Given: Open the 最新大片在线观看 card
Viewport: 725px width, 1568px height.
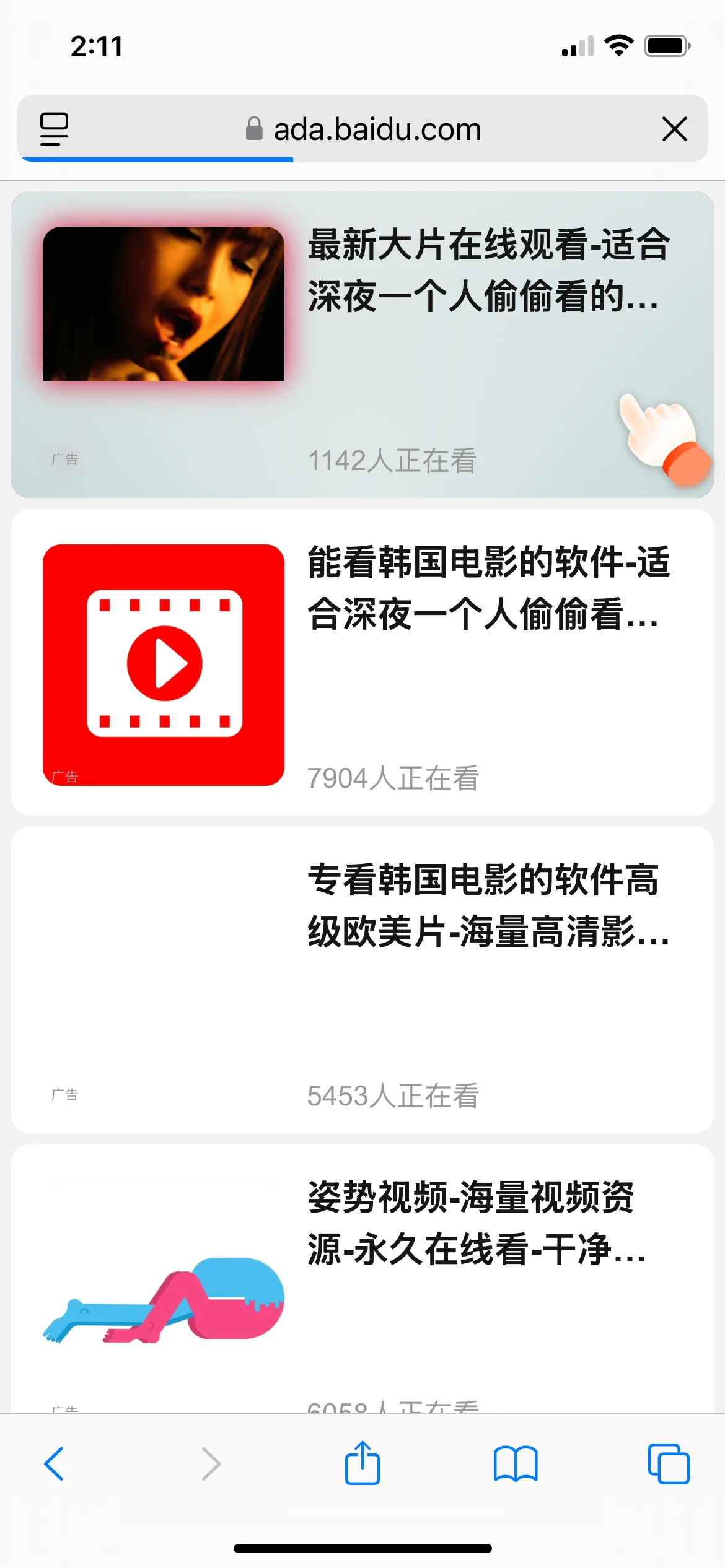Looking at the screenshot, I should point(362,344).
